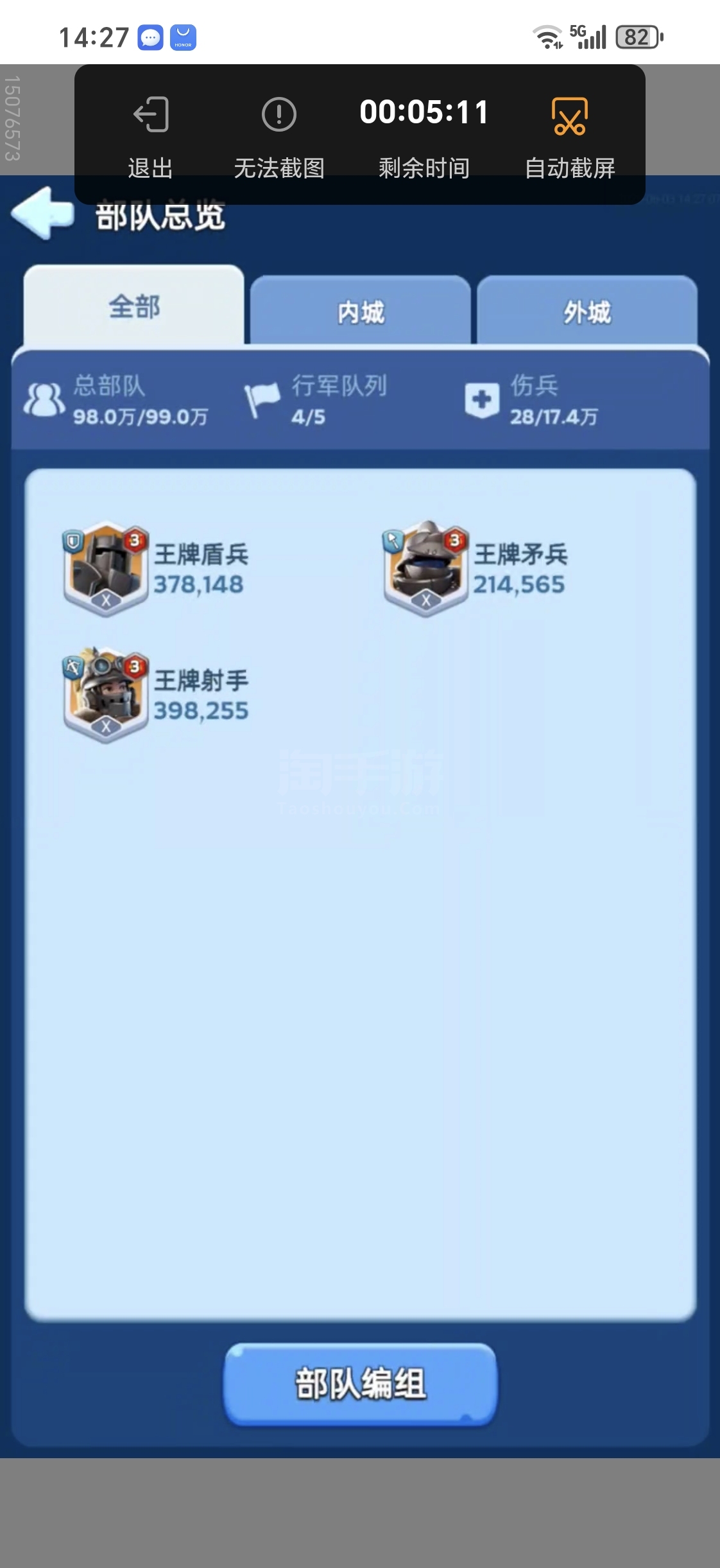Tap 退出 in the overlay
The height and width of the screenshot is (1568, 720).
(x=151, y=116)
